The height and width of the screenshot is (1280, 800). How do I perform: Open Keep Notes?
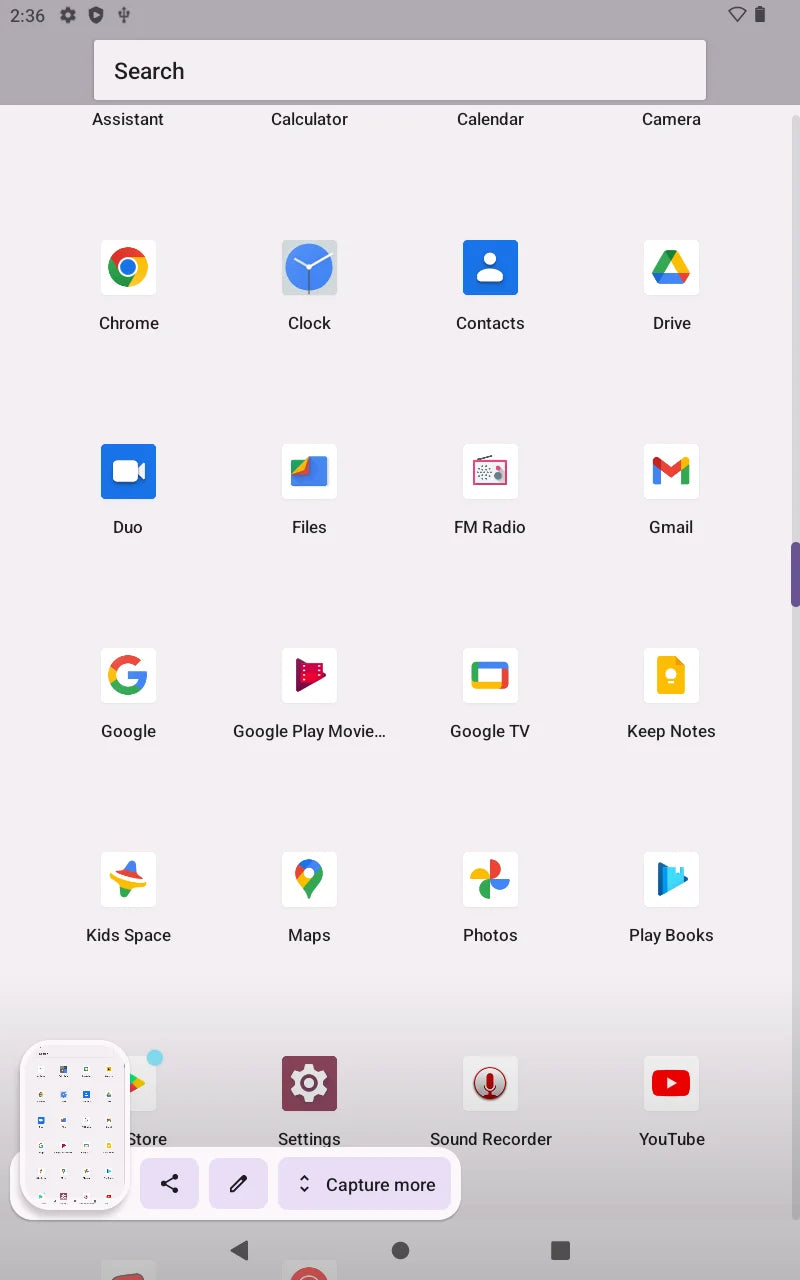pos(671,676)
